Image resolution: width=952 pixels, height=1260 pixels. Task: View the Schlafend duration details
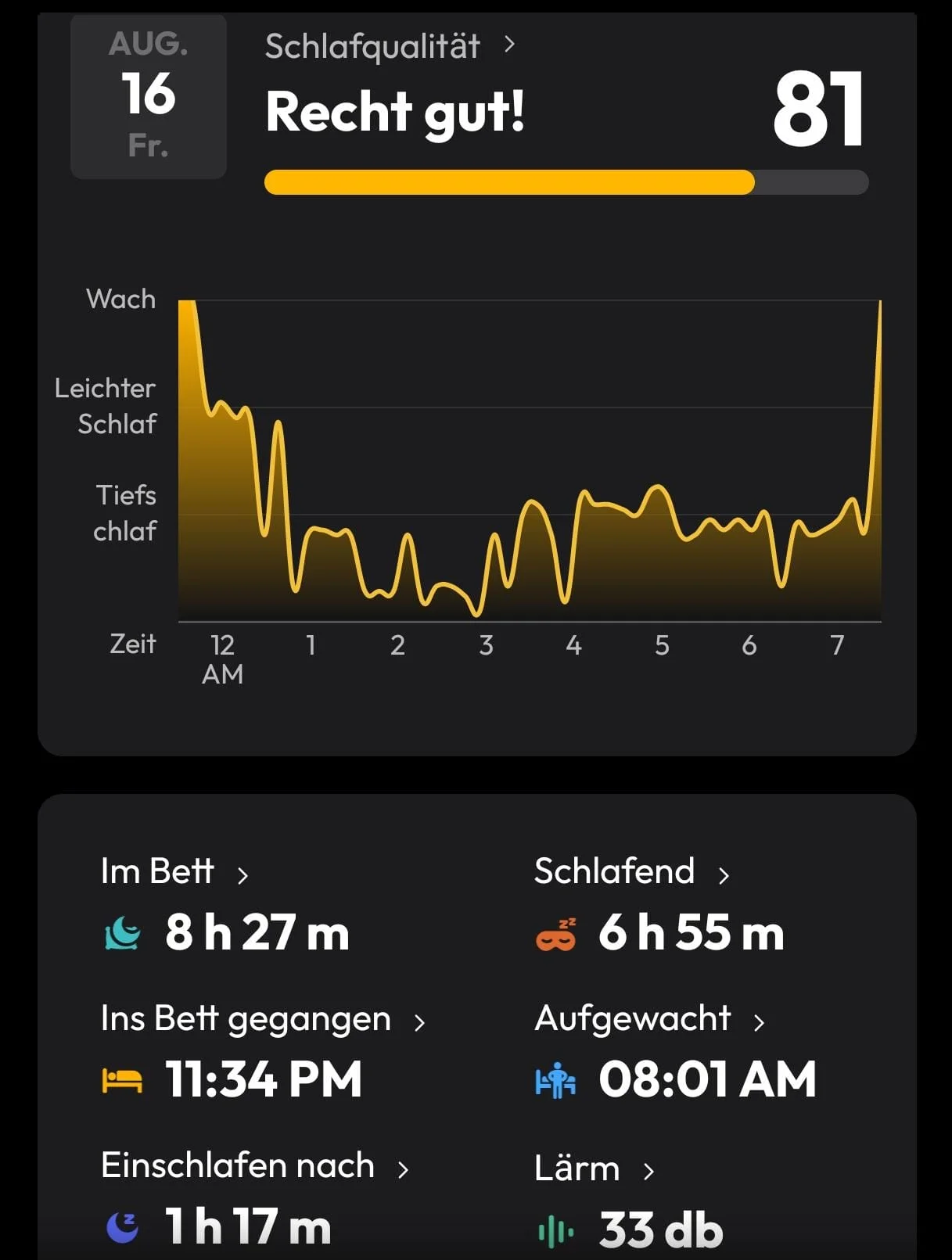click(x=630, y=872)
